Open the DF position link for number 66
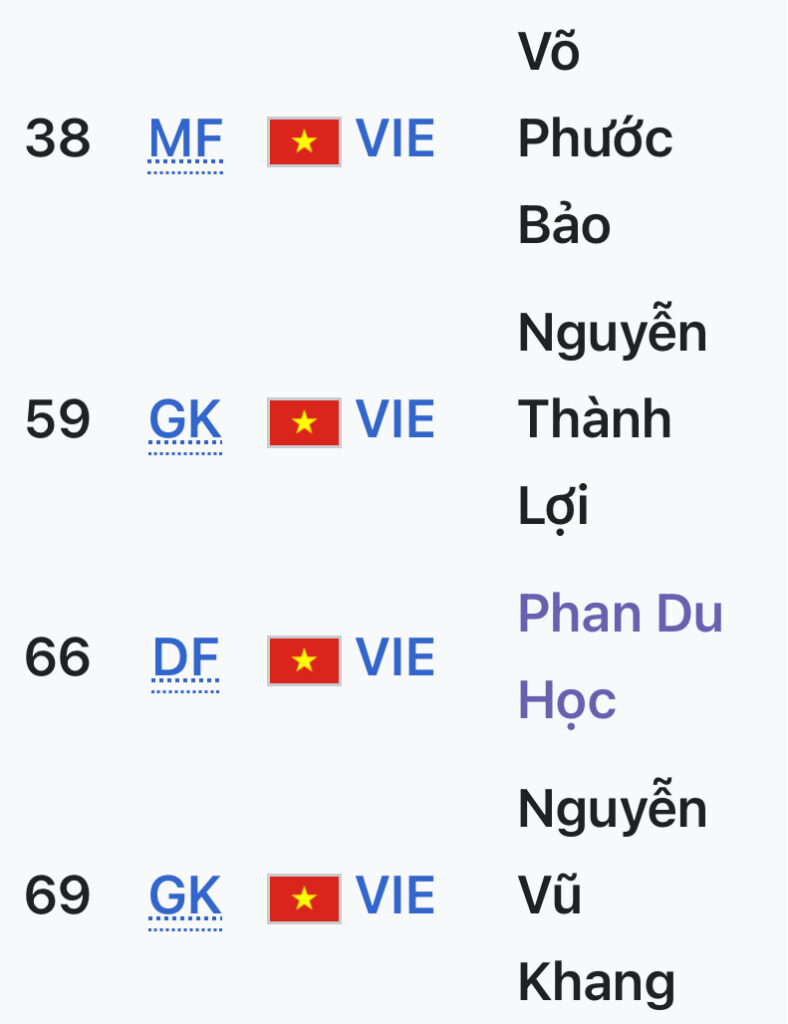The height and width of the screenshot is (1024, 788). coord(185,658)
